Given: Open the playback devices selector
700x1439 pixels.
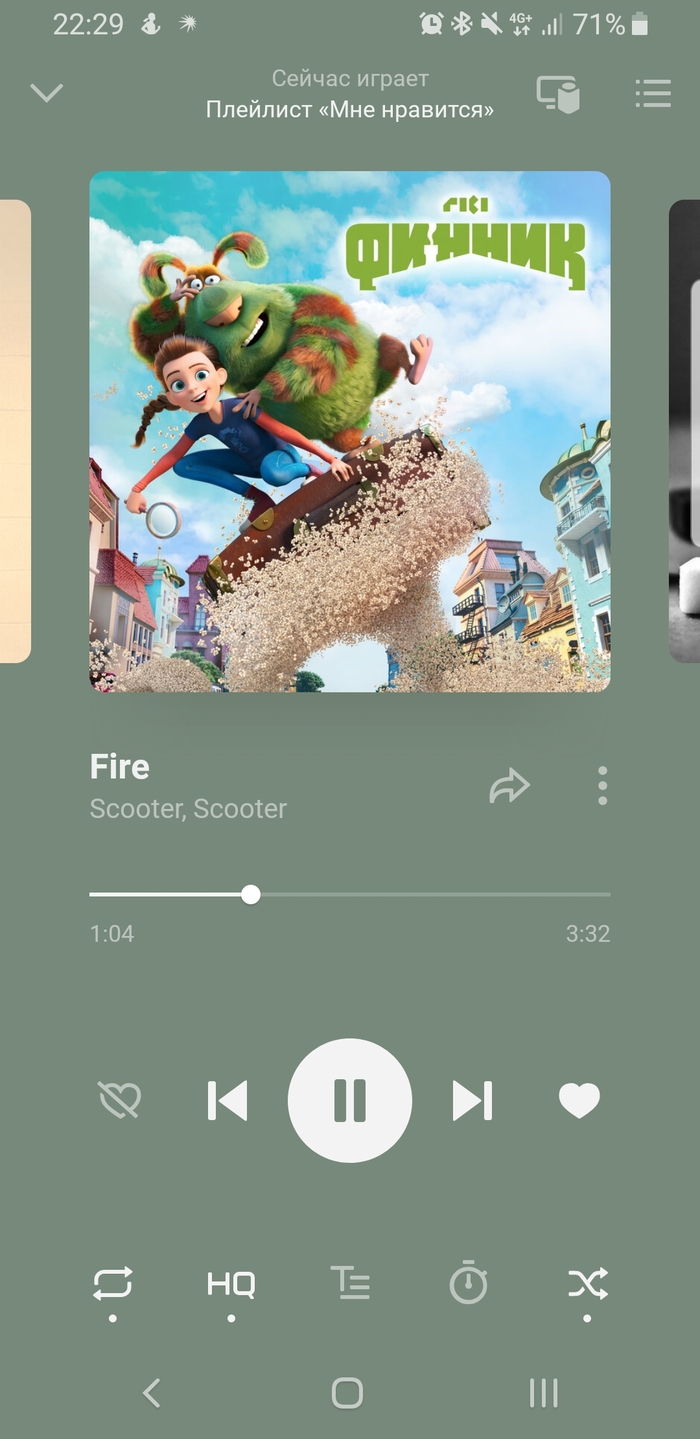Looking at the screenshot, I should pyautogui.click(x=557, y=94).
